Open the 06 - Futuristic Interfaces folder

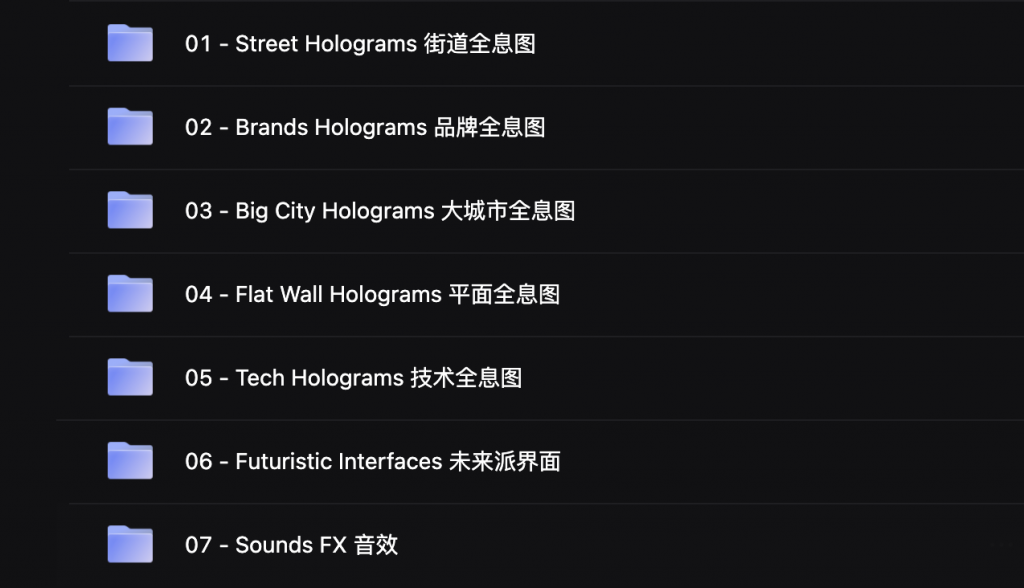point(372,462)
